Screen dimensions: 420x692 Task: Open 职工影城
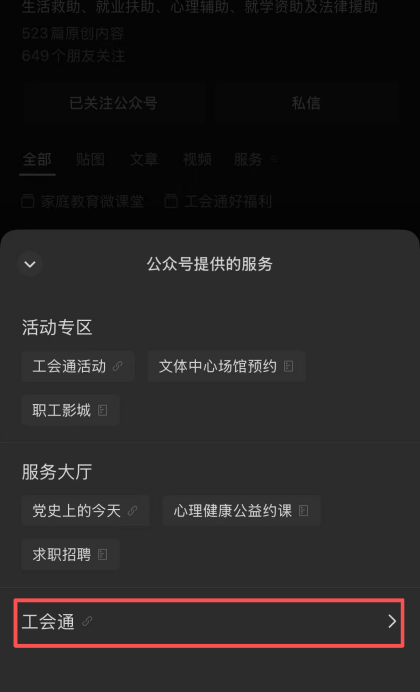pos(71,410)
